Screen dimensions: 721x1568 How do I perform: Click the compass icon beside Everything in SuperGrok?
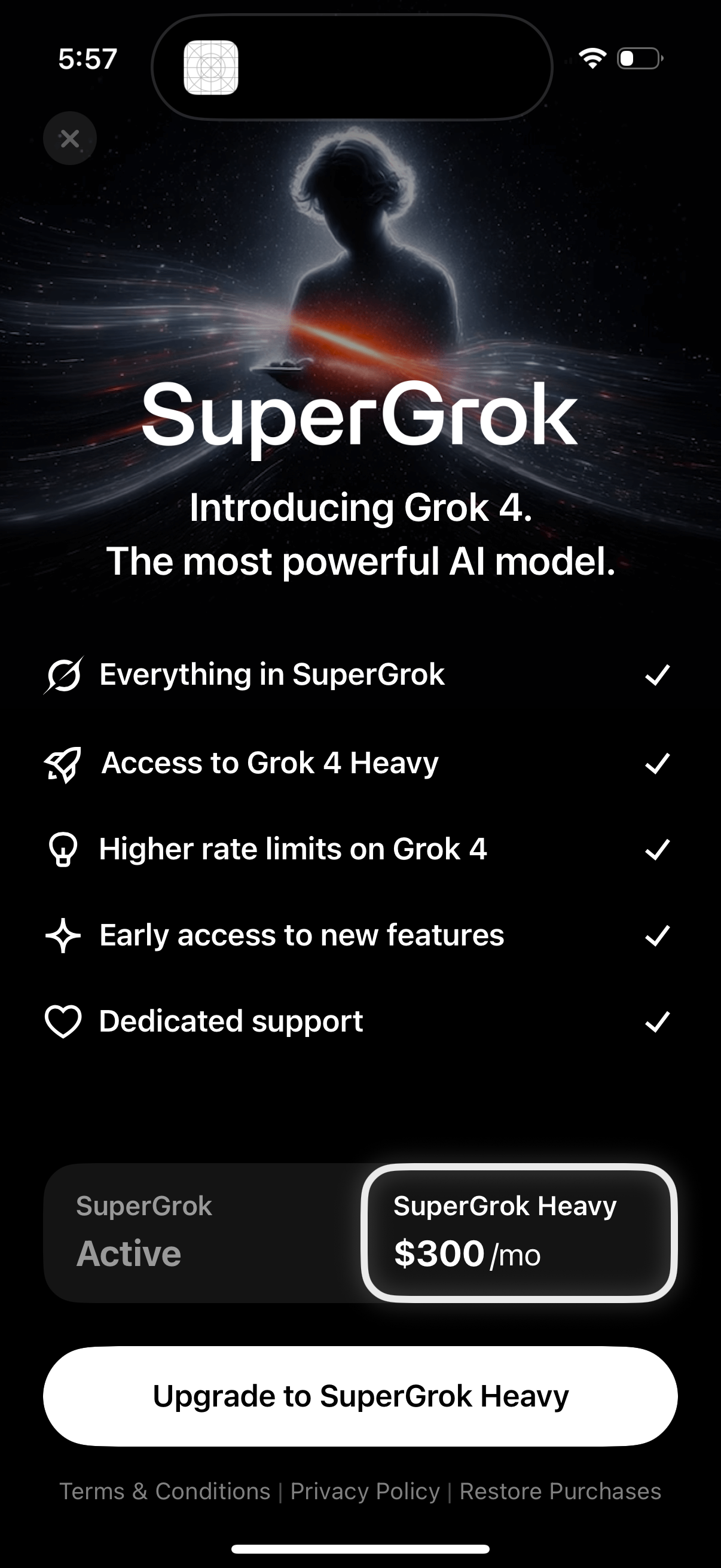63,676
